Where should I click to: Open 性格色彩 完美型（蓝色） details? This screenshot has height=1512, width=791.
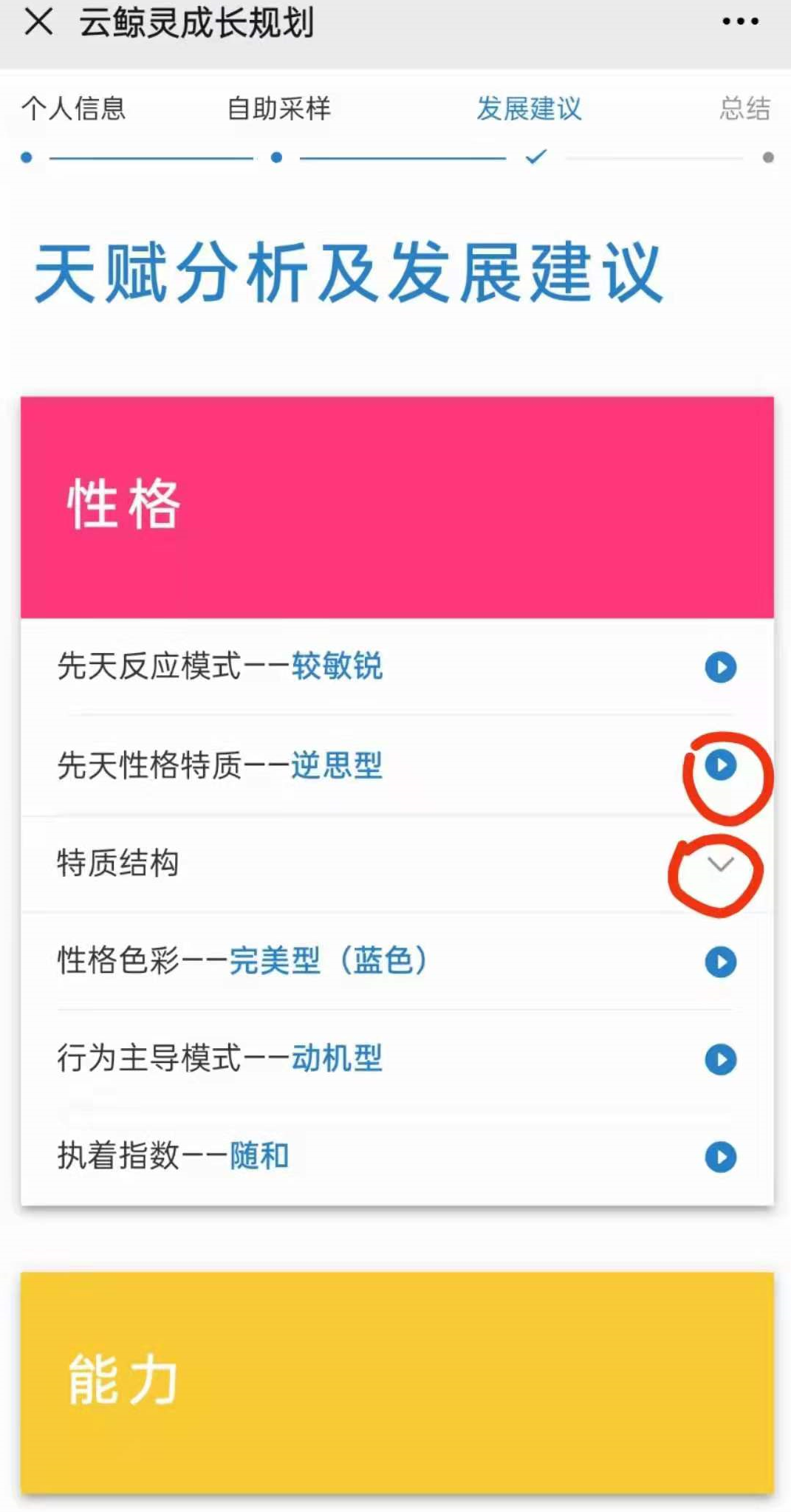720,962
